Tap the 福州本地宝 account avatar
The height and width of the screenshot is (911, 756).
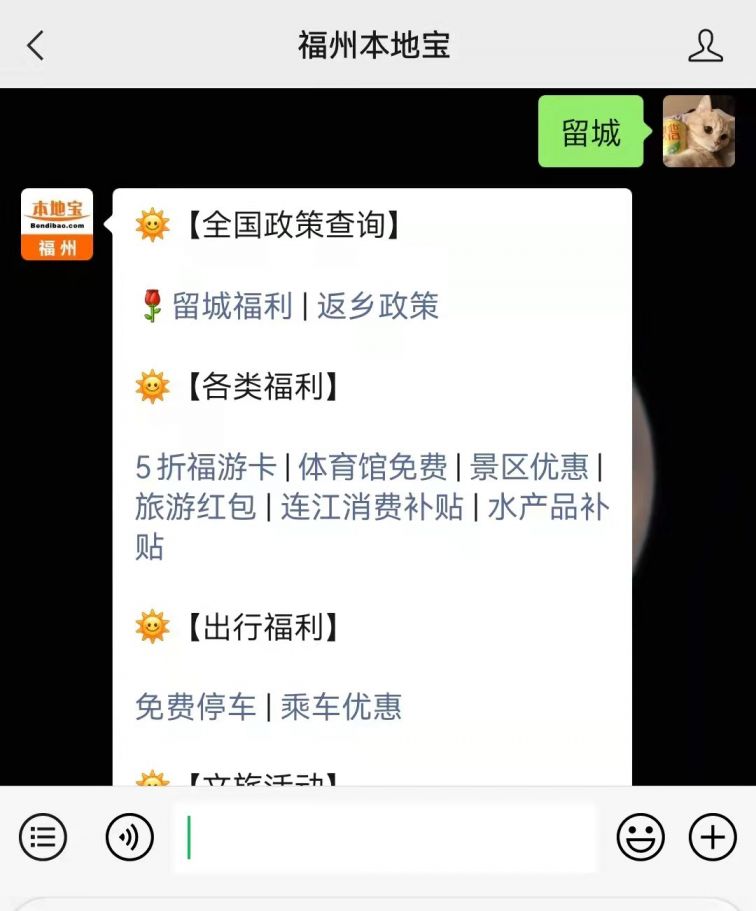click(57, 224)
